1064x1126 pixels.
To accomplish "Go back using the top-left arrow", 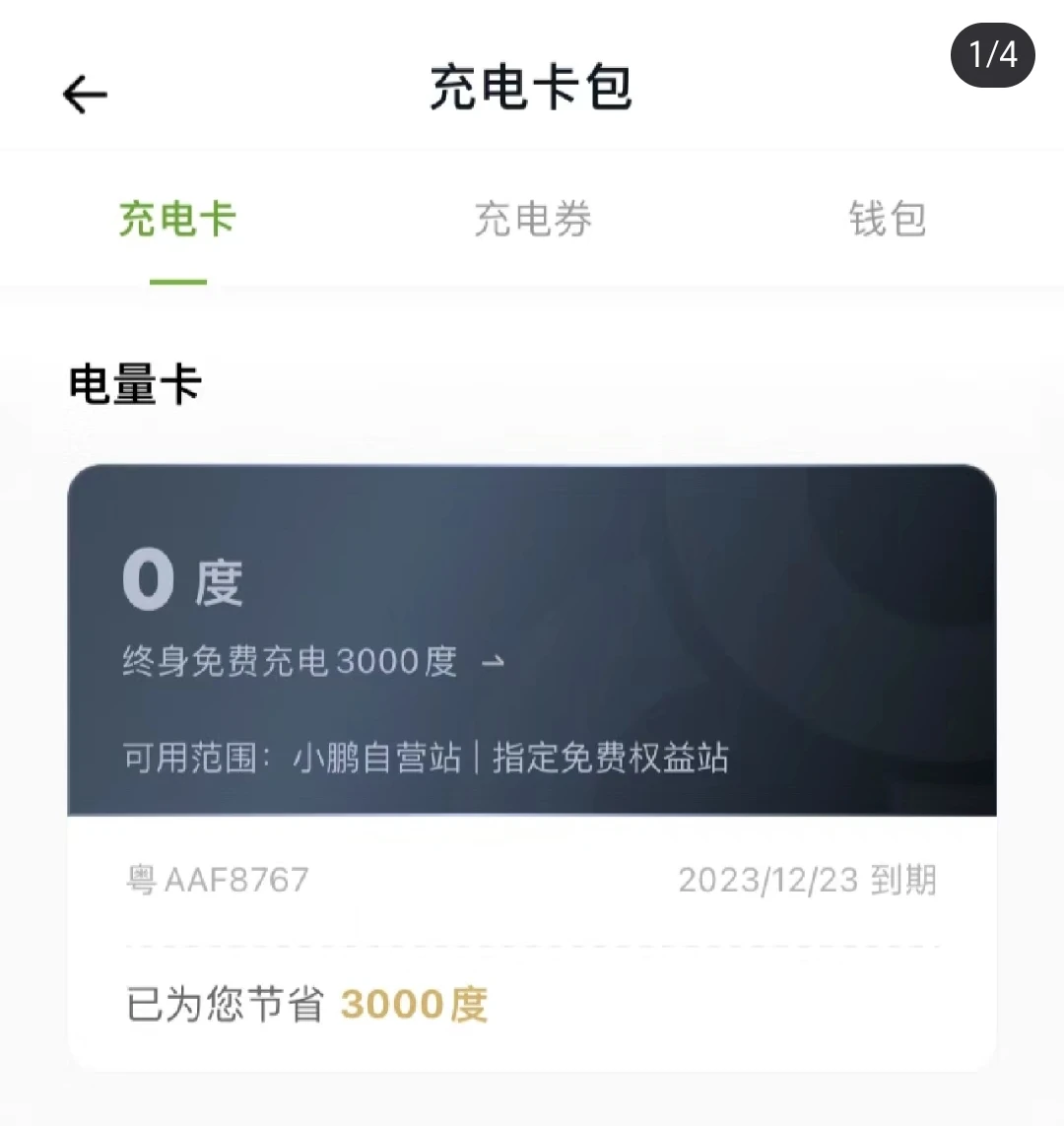I will point(85,94).
